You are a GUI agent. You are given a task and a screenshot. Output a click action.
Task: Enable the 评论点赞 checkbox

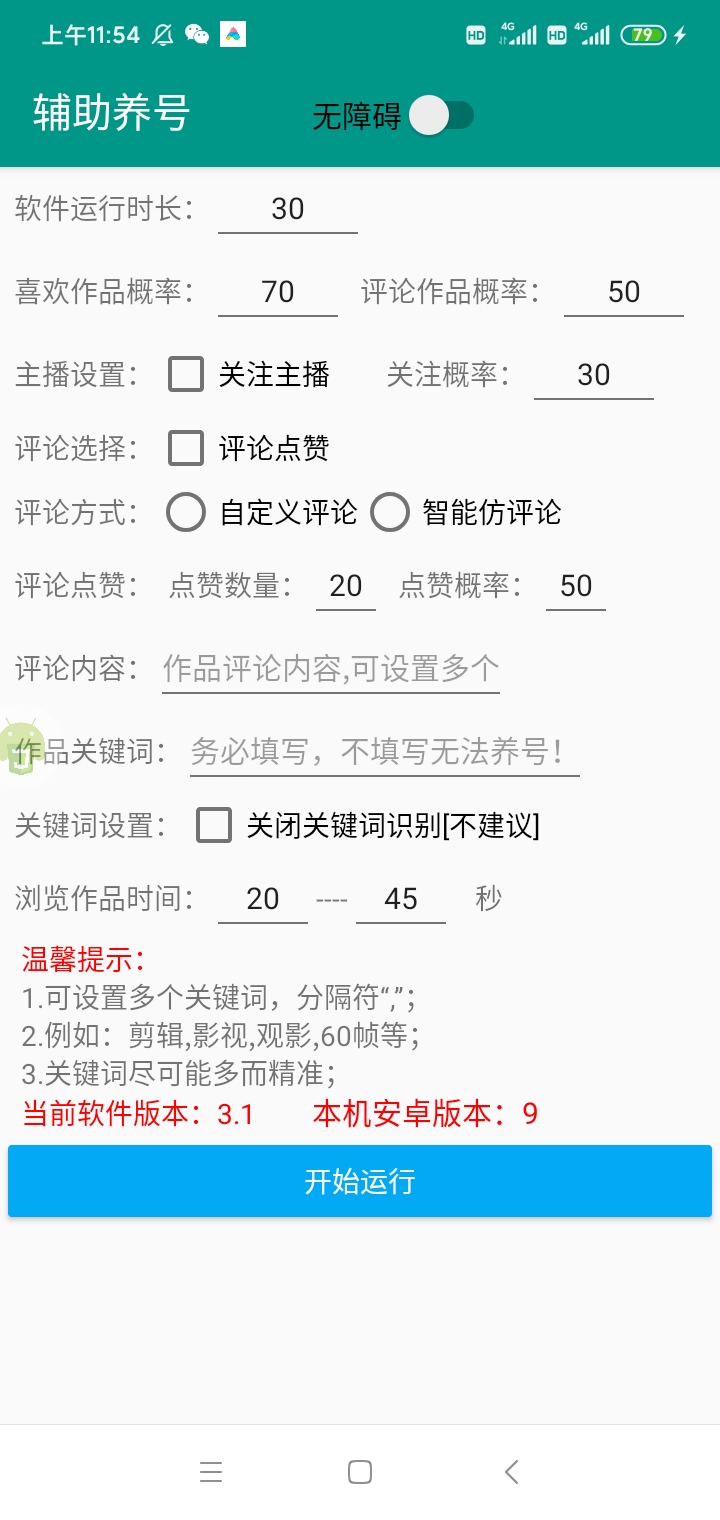tap(186, 448)
